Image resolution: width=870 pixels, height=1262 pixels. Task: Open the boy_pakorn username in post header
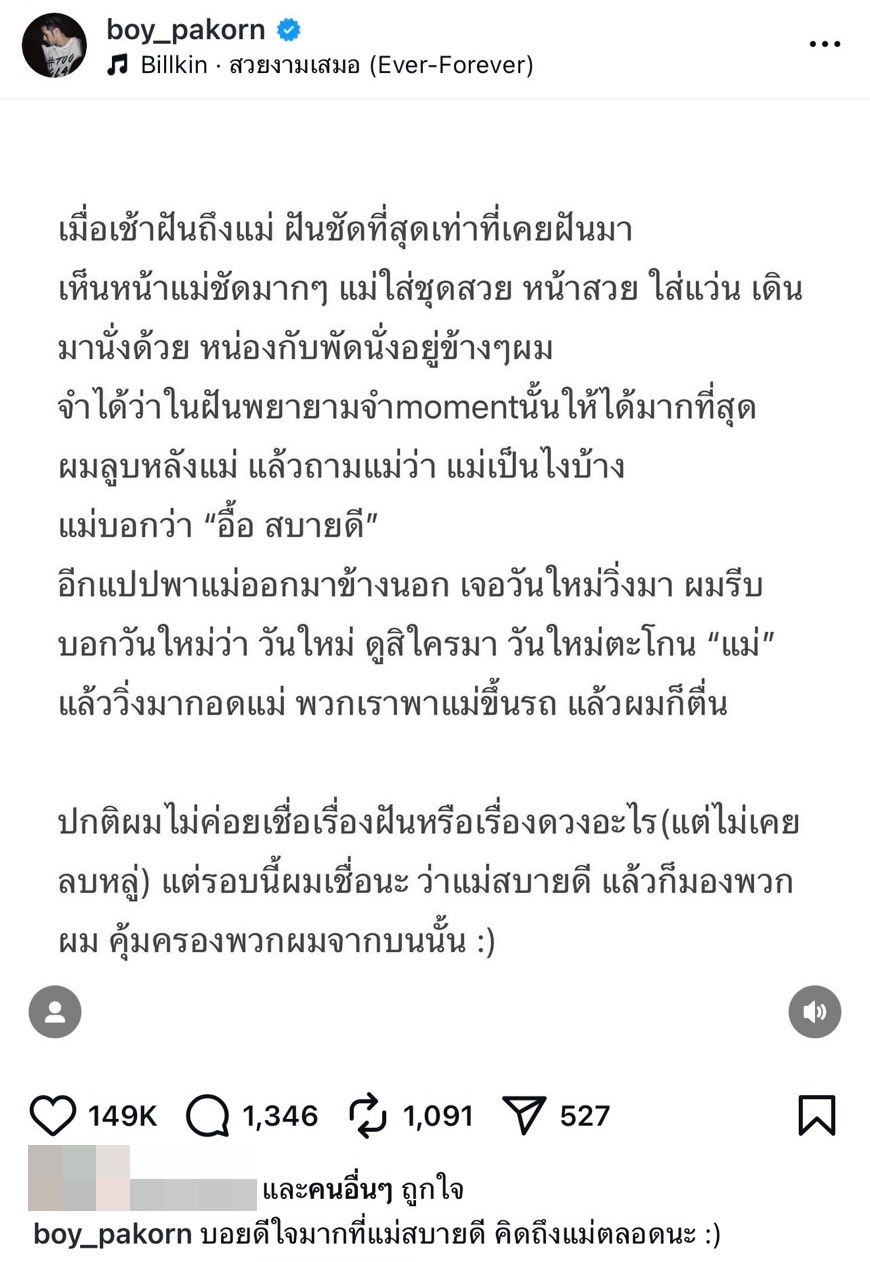(x=187, y=30)
